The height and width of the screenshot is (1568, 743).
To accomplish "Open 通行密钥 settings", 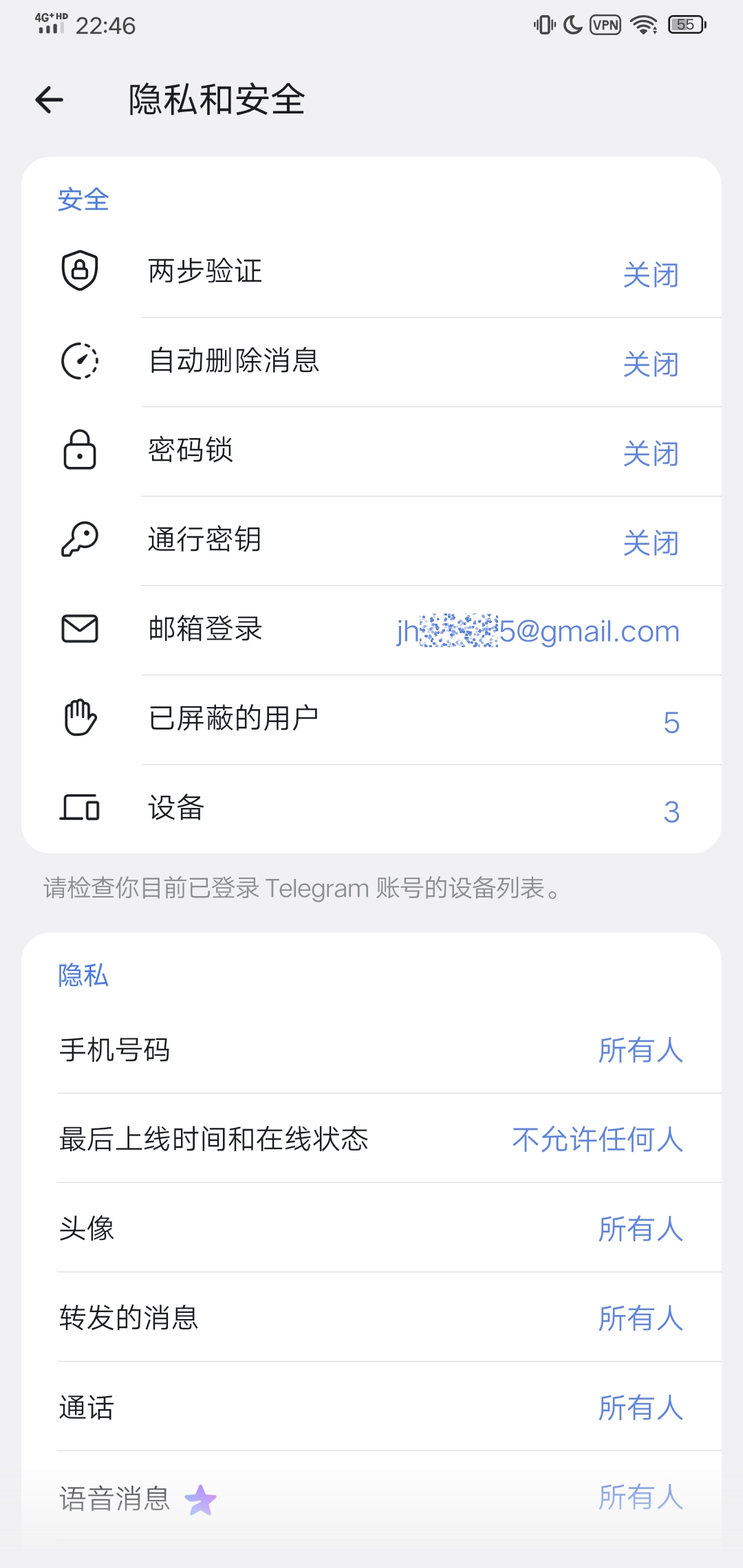I will (x=371, y=540).
